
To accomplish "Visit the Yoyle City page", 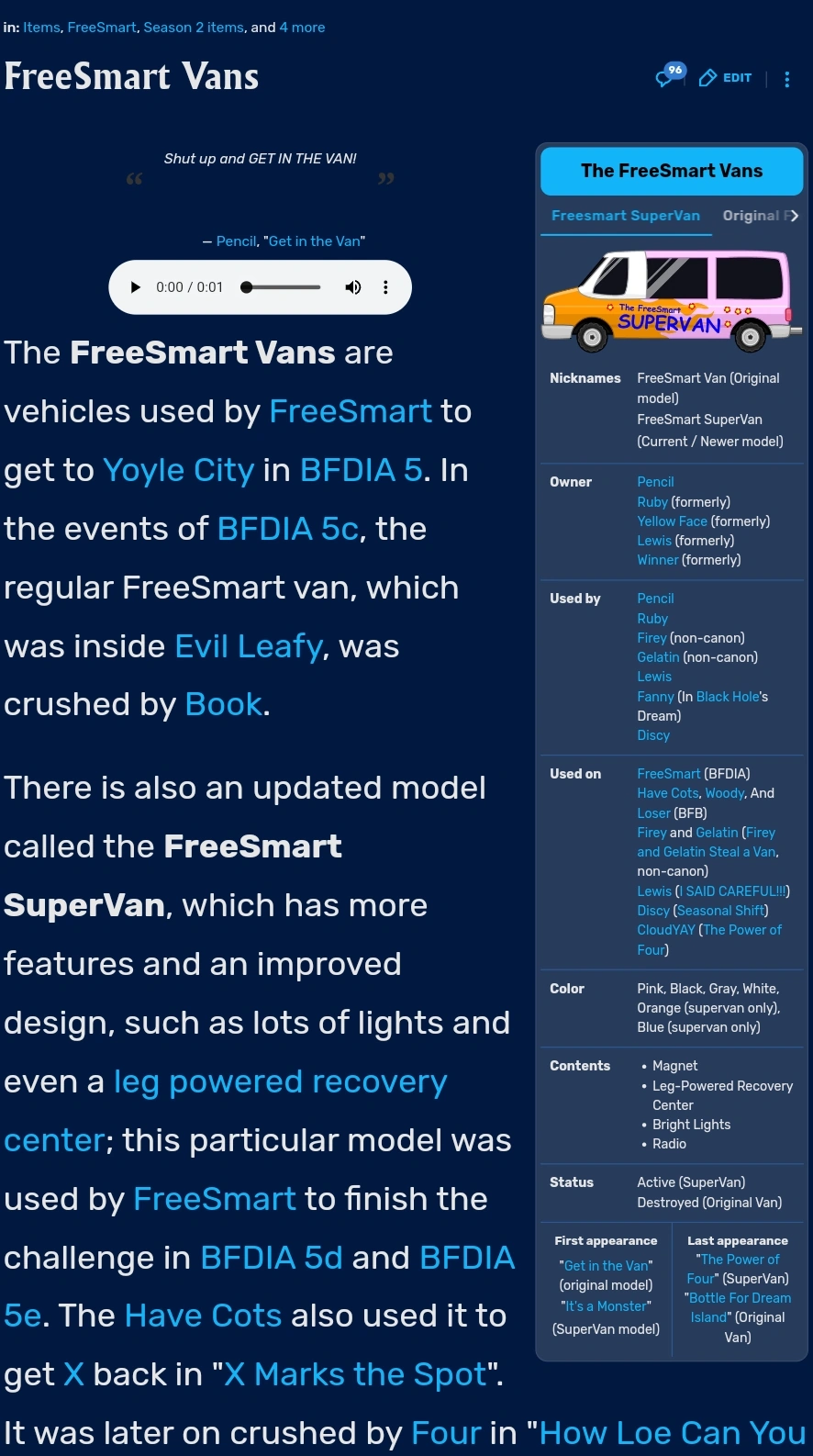I will coord(178,470).
